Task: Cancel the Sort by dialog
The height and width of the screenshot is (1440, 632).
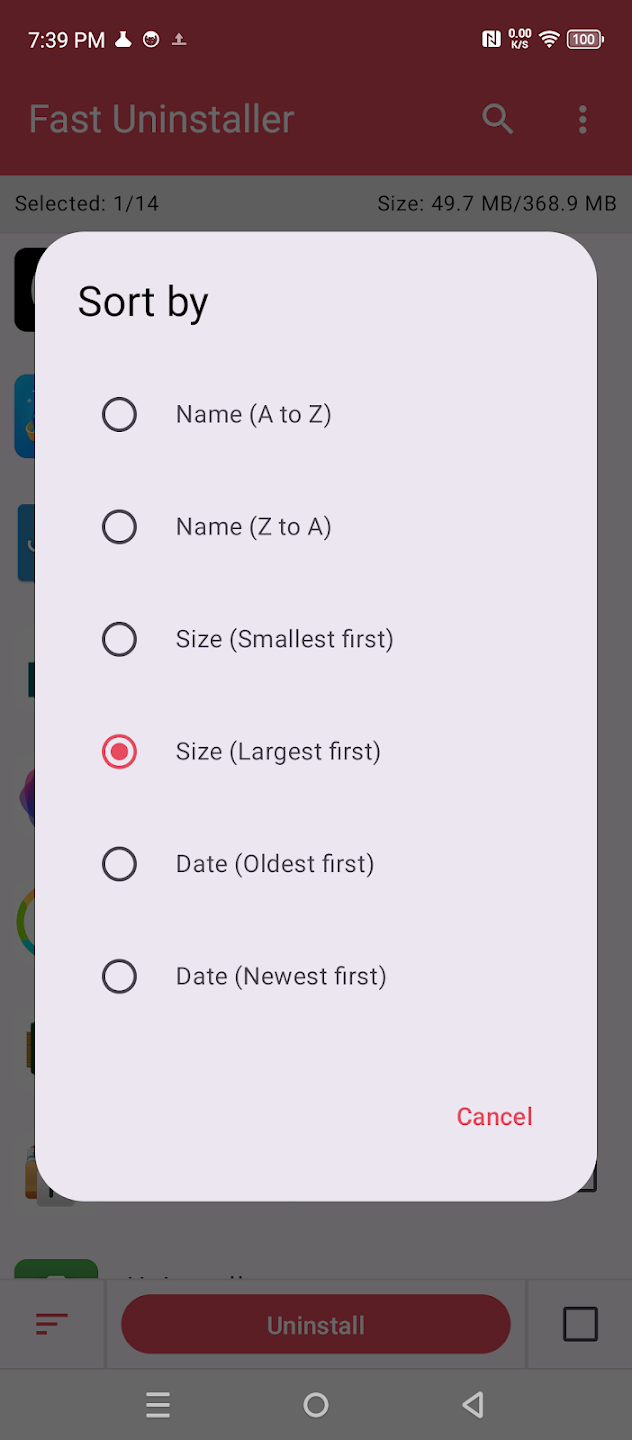Action: [x=494, y=1116]
